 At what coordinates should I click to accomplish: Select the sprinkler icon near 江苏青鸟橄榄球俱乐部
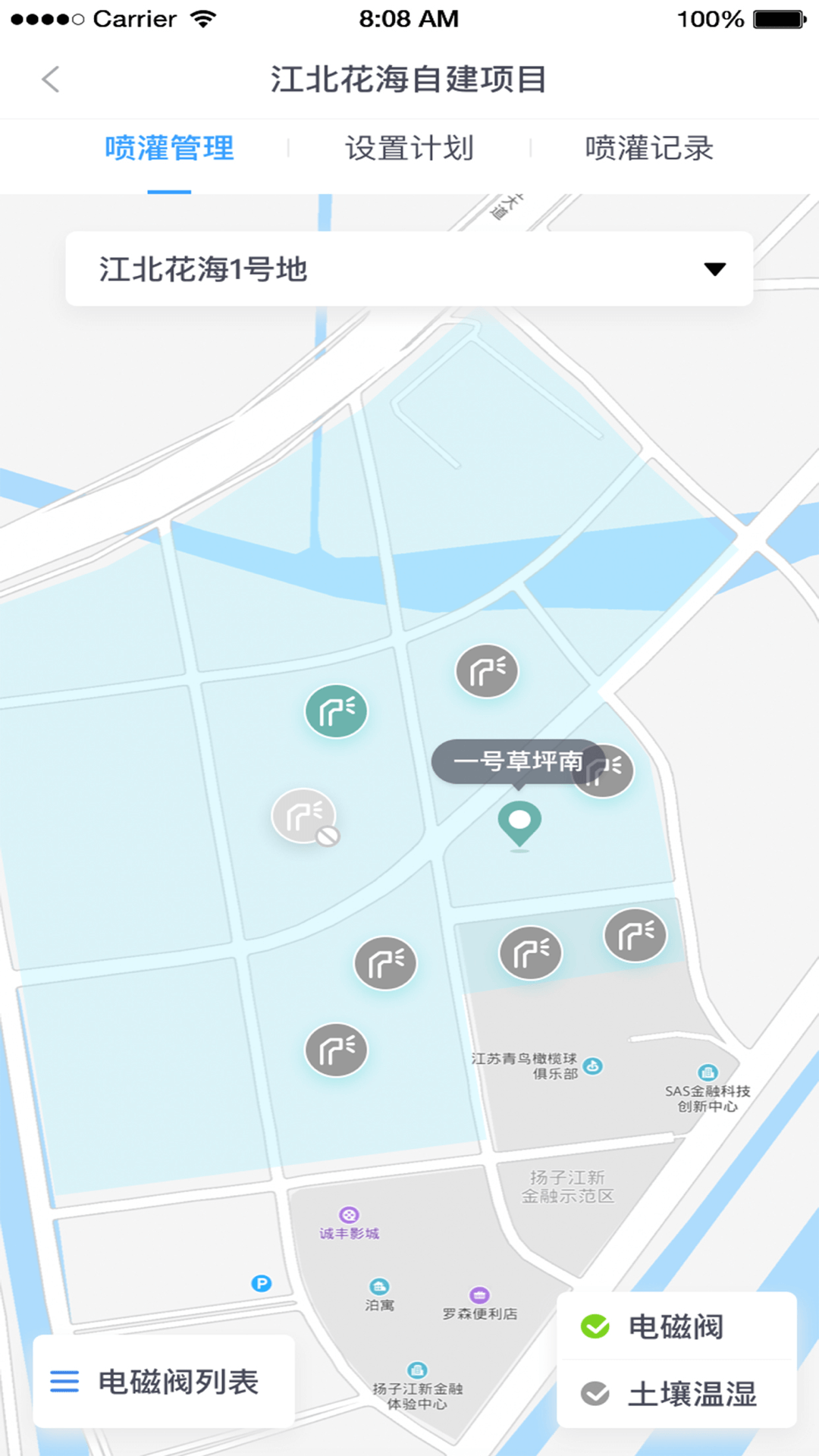531,953
